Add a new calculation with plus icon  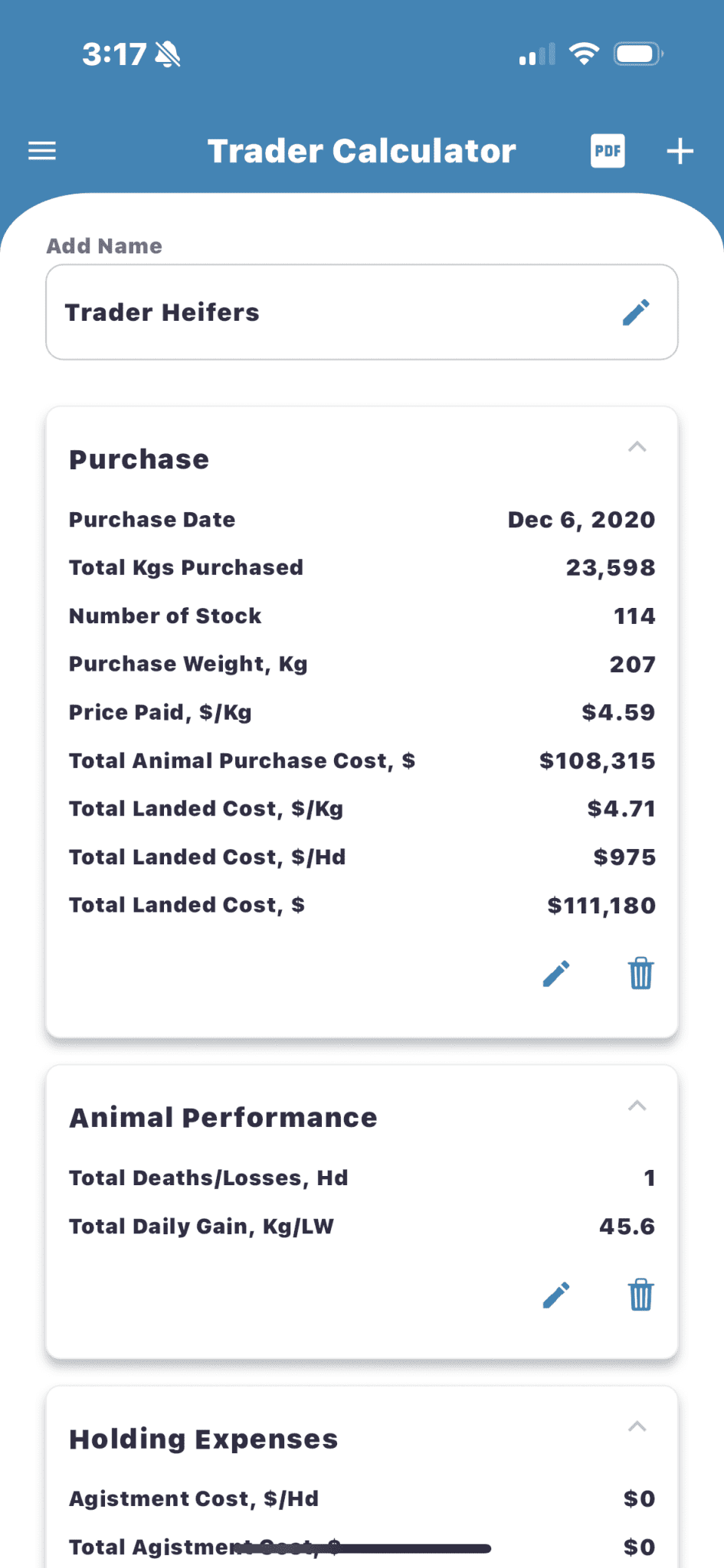point(680,152)
